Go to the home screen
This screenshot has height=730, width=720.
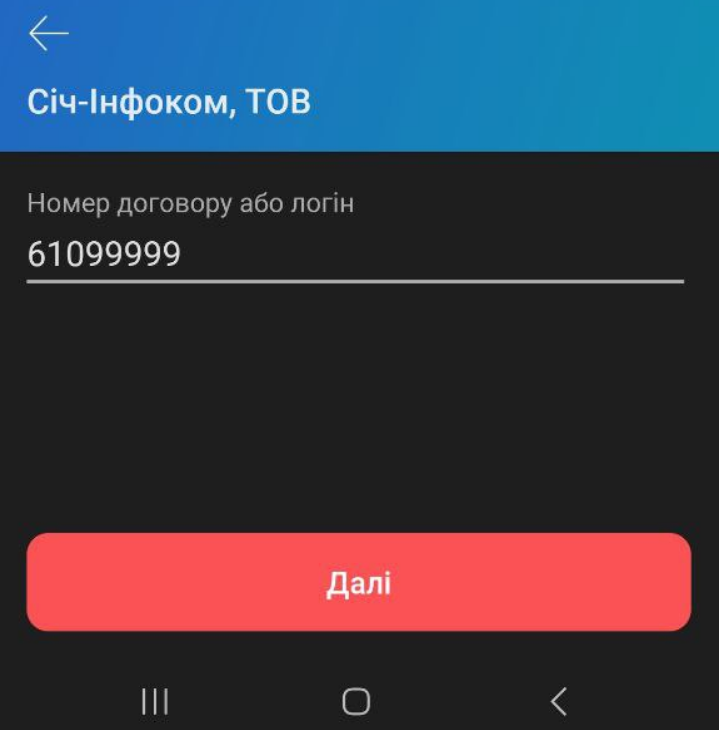[356, 701]
